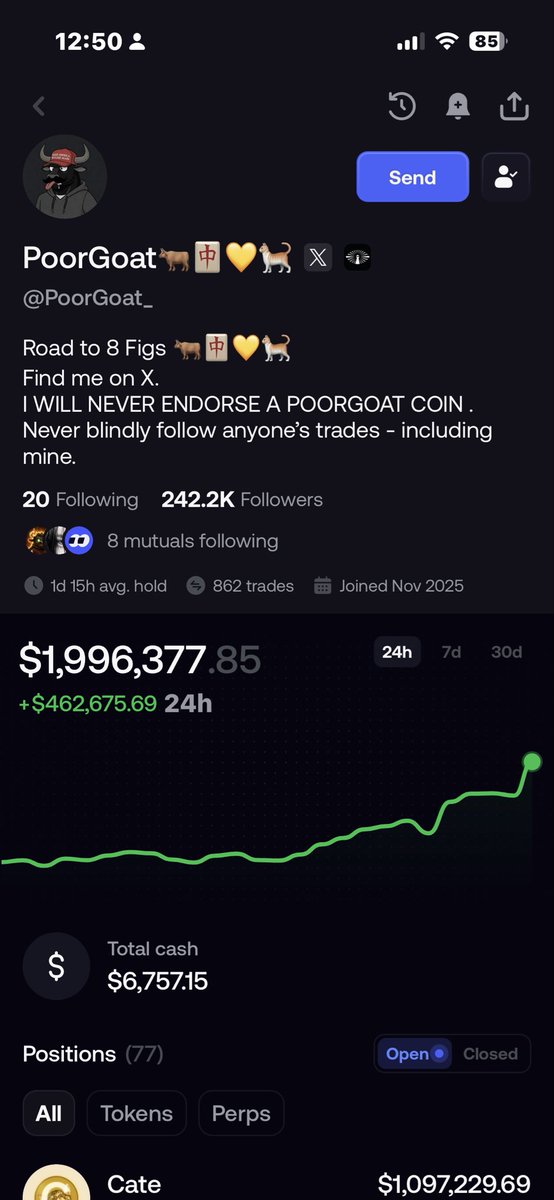Show Closed positions
The width and height of the screenshot is (554, 1200).
490,1054
